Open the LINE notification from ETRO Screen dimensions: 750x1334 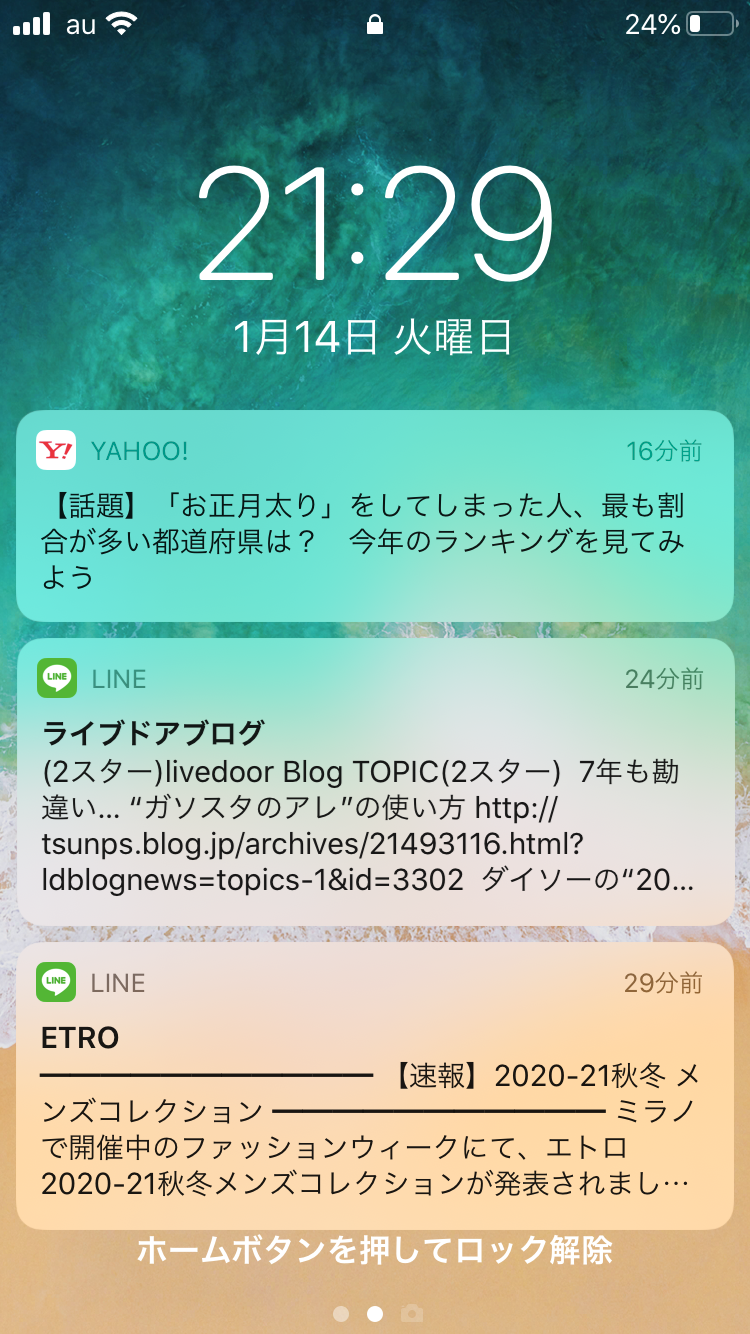[x=375, y=1086]
